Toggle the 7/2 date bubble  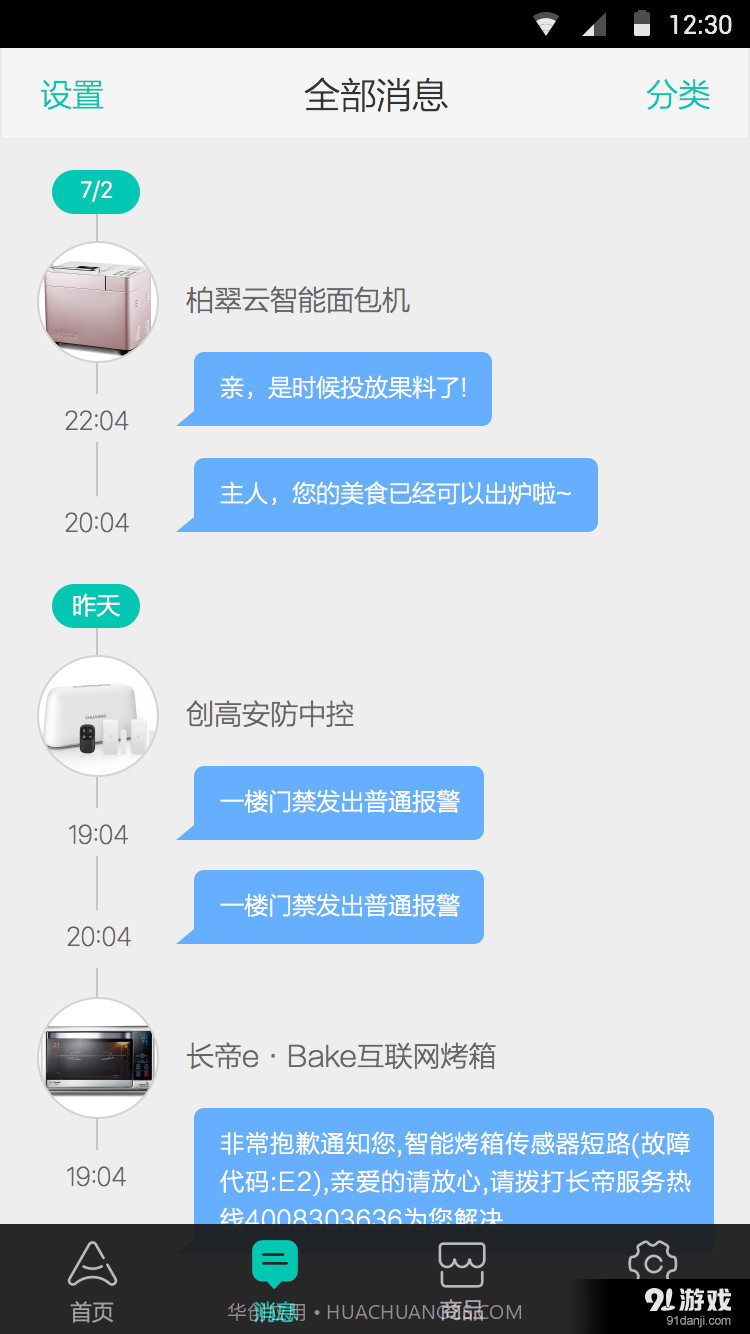click(x=95, y=191)
